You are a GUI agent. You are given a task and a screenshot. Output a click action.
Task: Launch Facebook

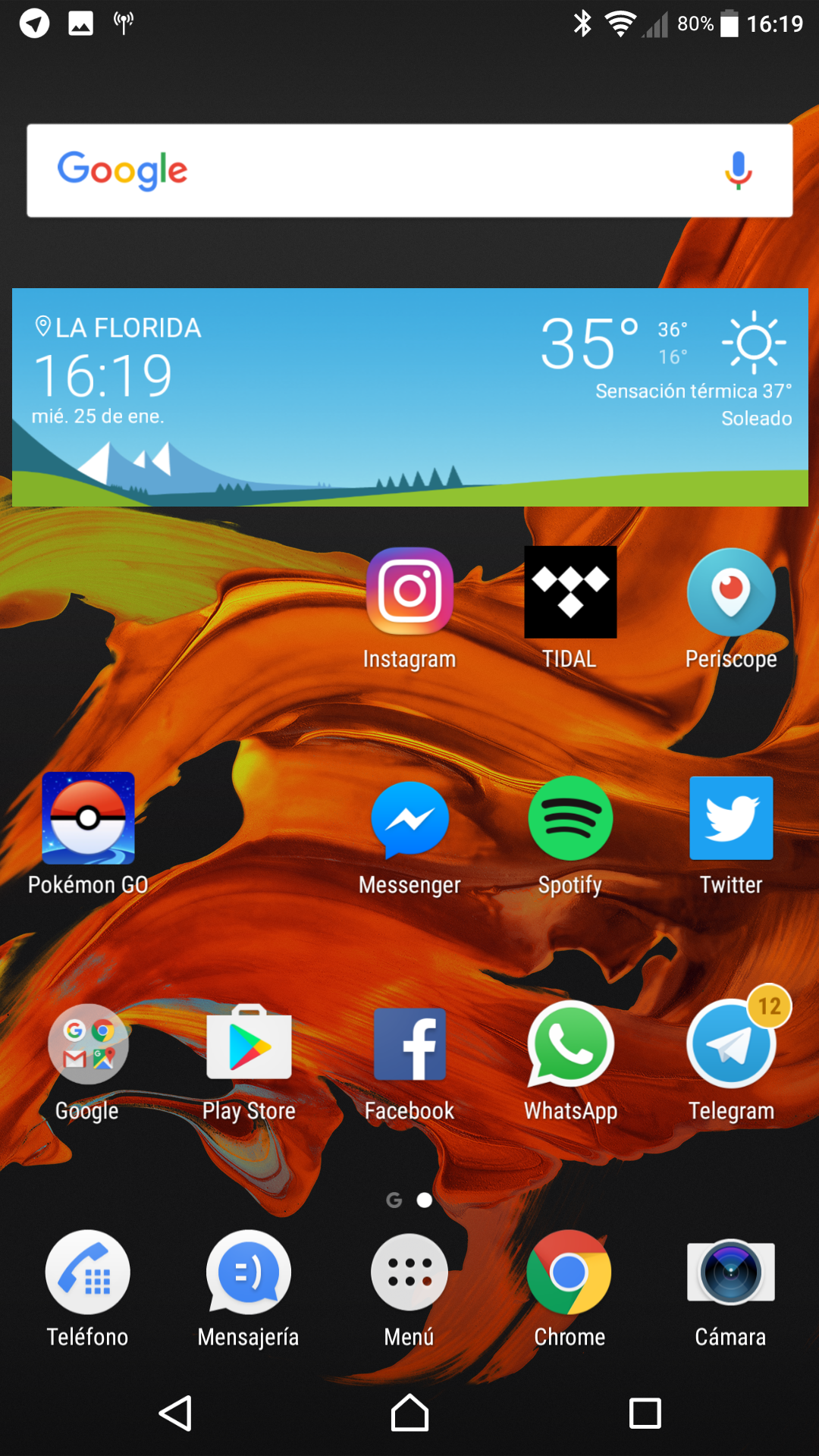409,1043
